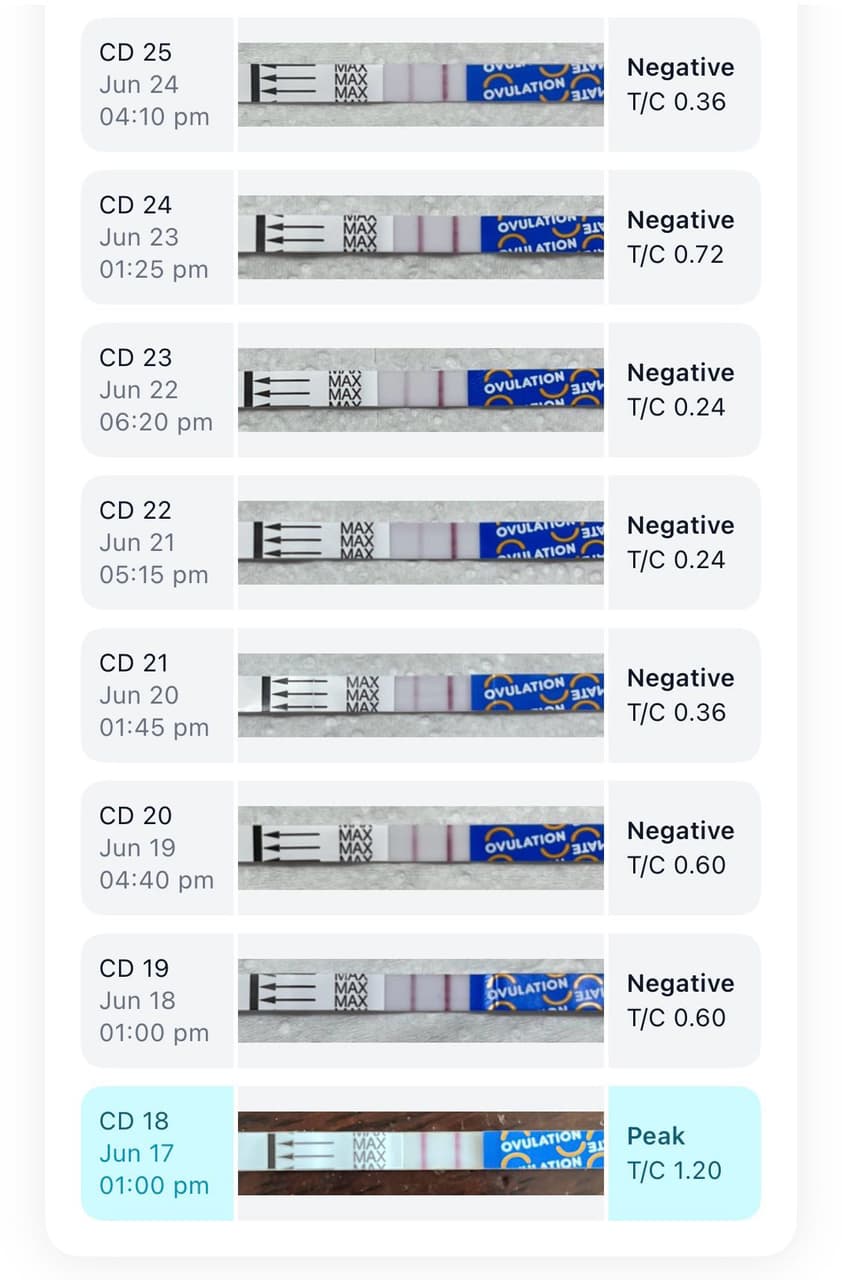Open the CD 23 Jun 22 test entry
This screenshot has height=1280, width=842.
(x=421, y=390)
